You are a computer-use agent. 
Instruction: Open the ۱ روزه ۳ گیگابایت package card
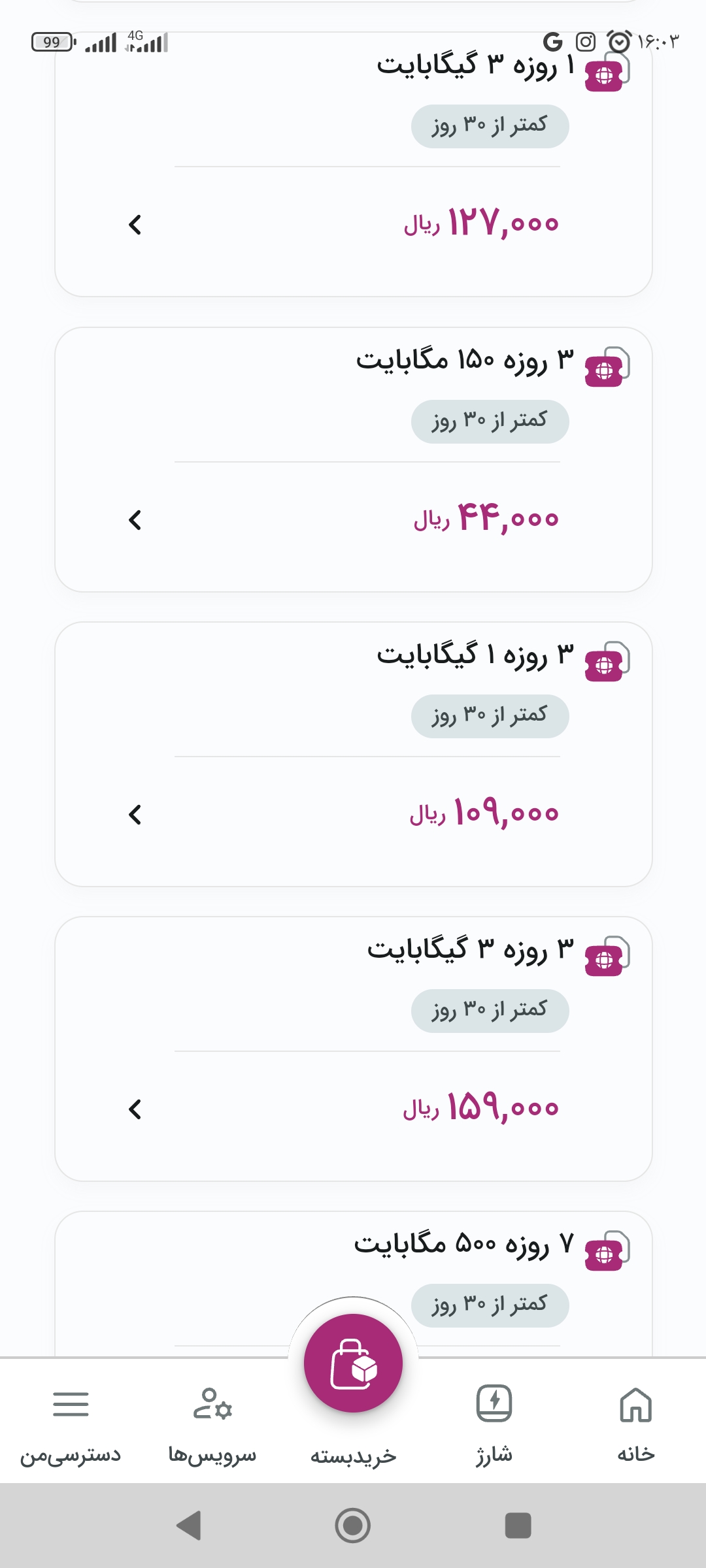point(353,164)
